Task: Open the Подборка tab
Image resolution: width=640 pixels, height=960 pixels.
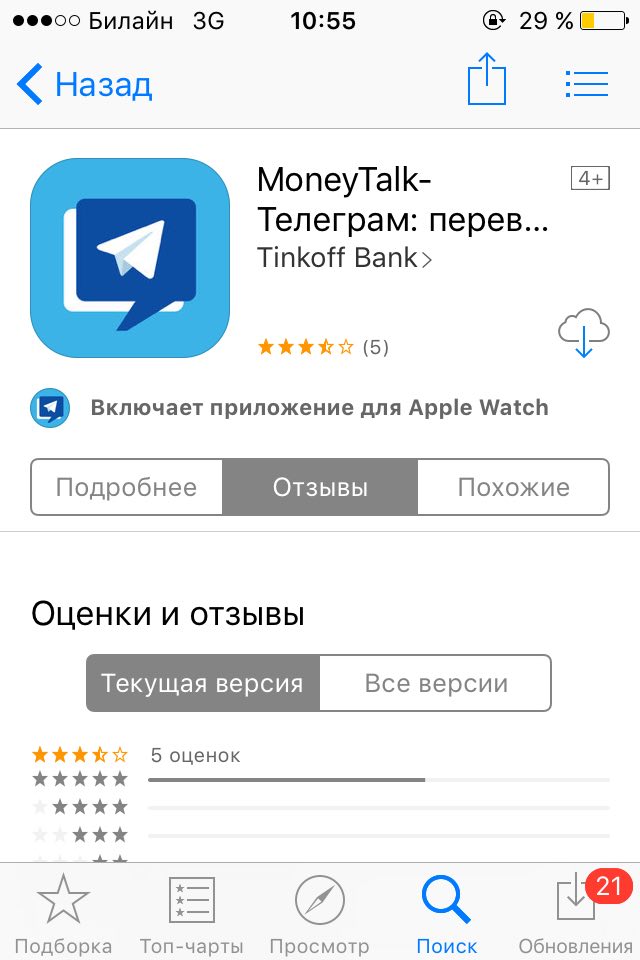Action: coord(63,914)
